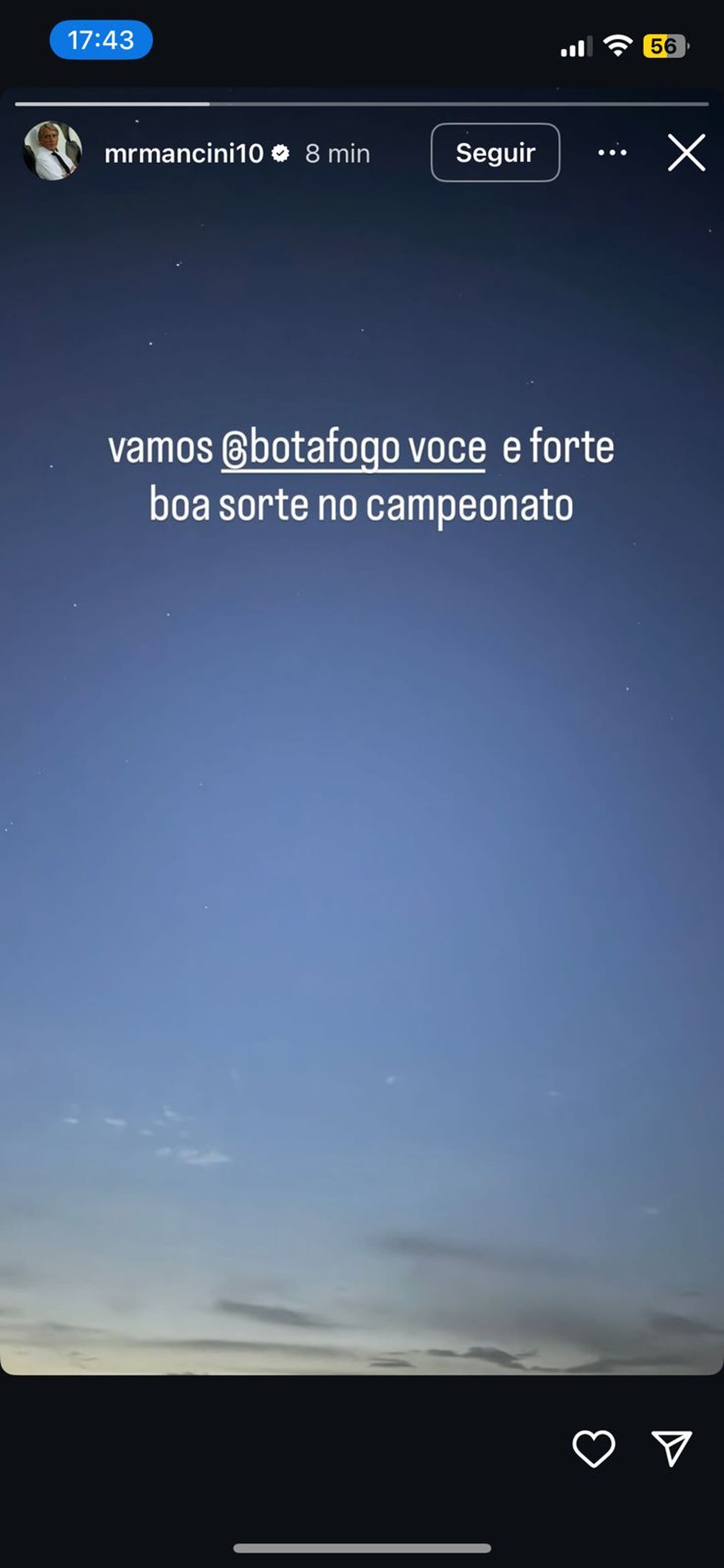This screenshot has height=1568, width=724.
Task: Open mrmancini10's profile picture
Action: click(52, 151)
